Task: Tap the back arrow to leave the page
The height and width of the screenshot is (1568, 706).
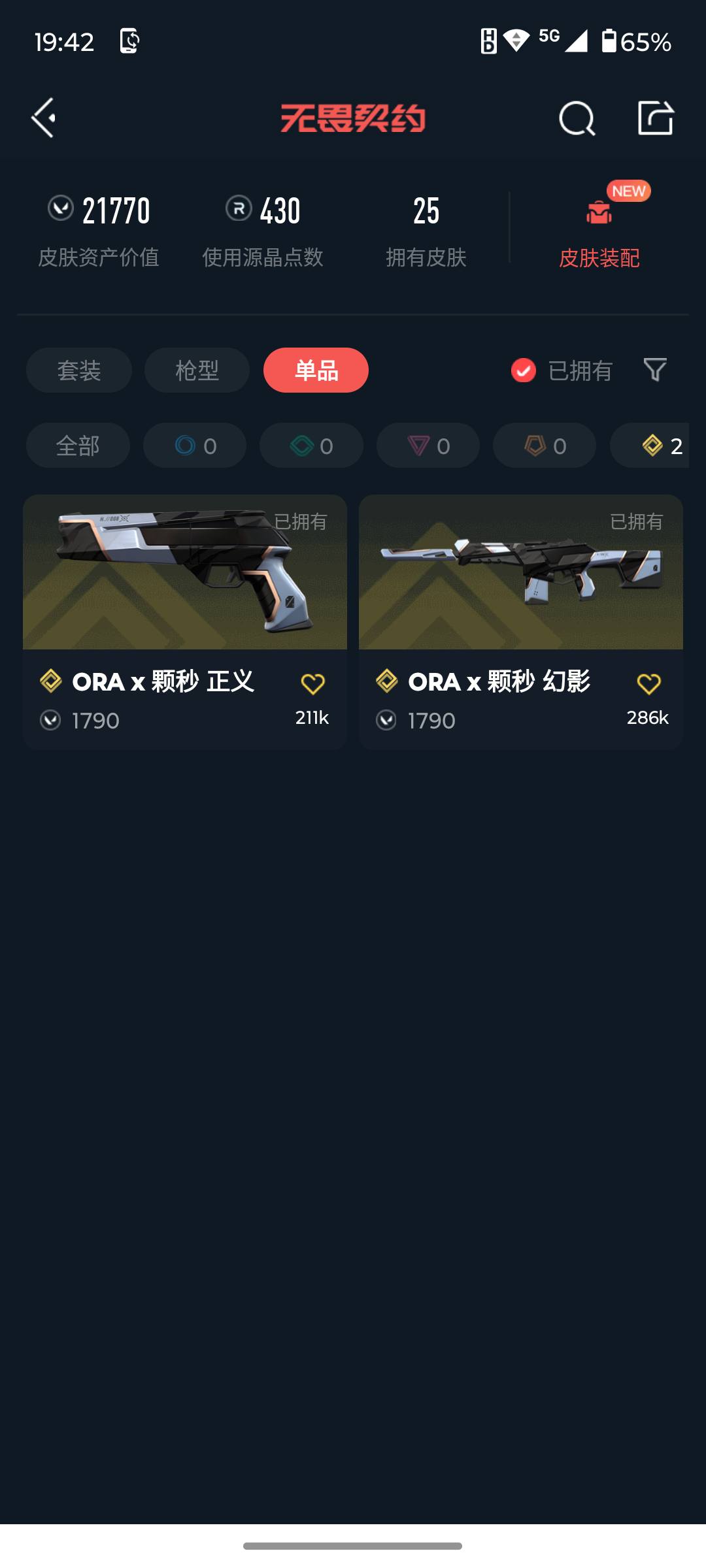Action: click(43, 119)
